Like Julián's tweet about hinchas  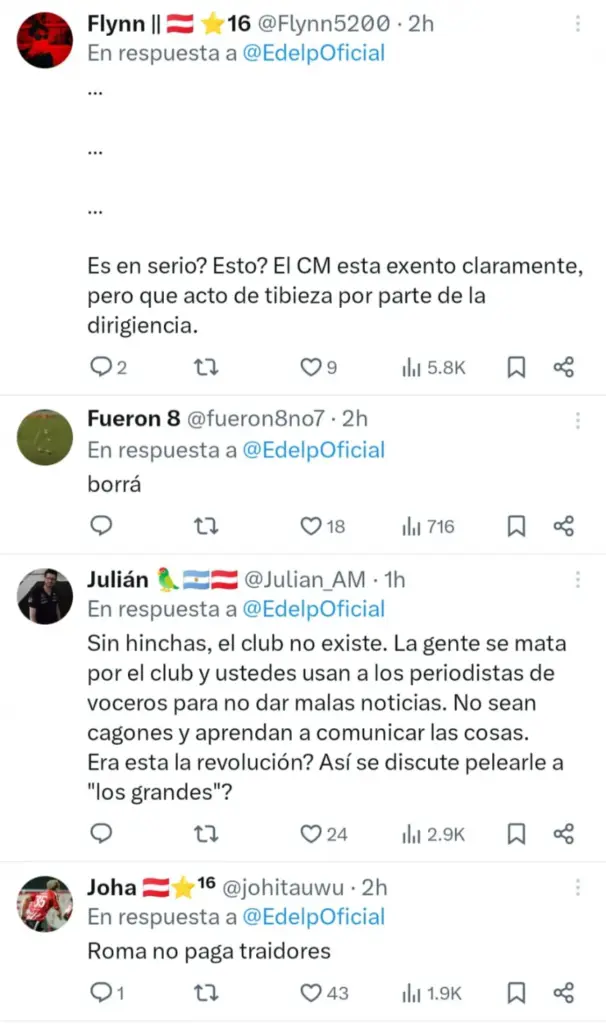coord(311,833)
